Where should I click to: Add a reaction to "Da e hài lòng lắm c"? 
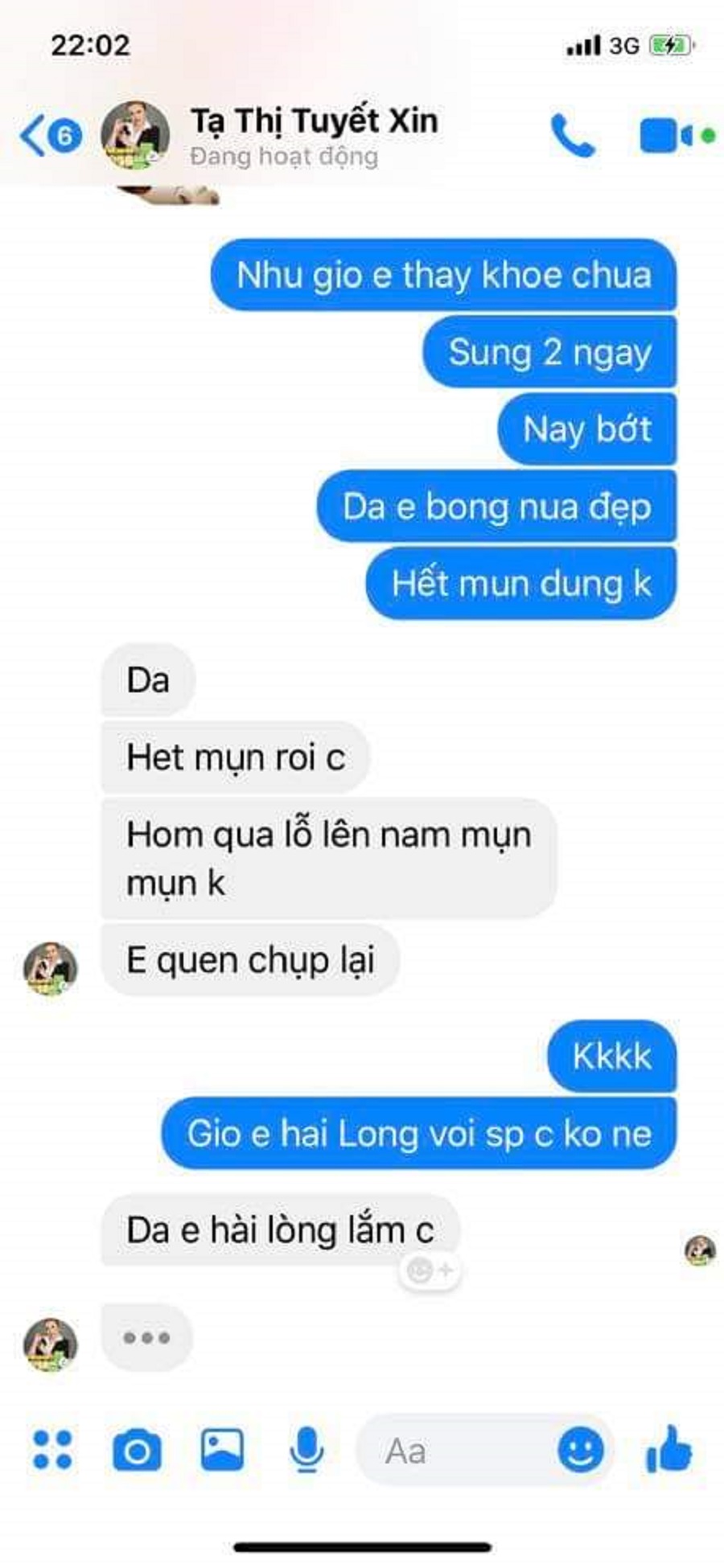[430, 1271]
